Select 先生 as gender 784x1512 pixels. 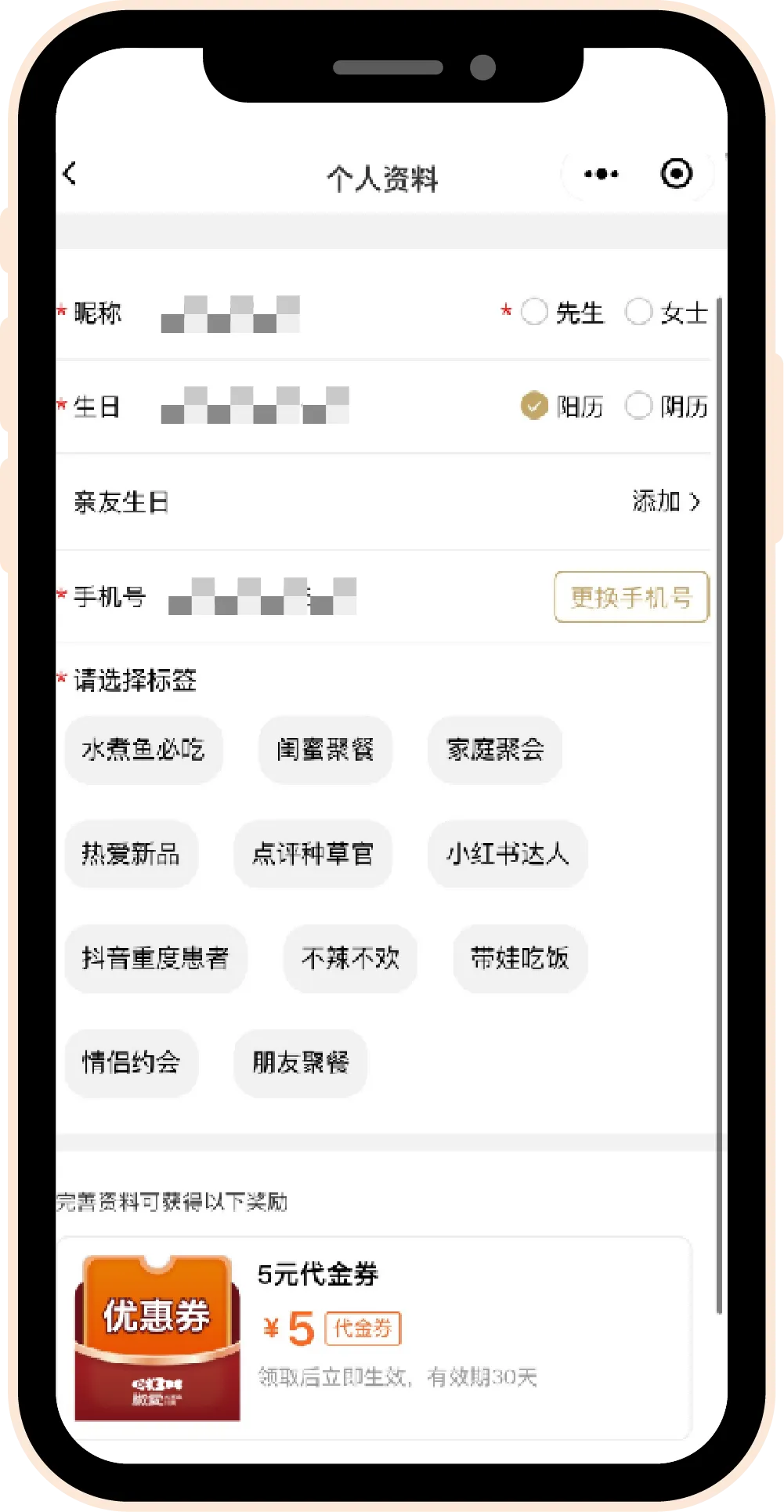point(535,313)
